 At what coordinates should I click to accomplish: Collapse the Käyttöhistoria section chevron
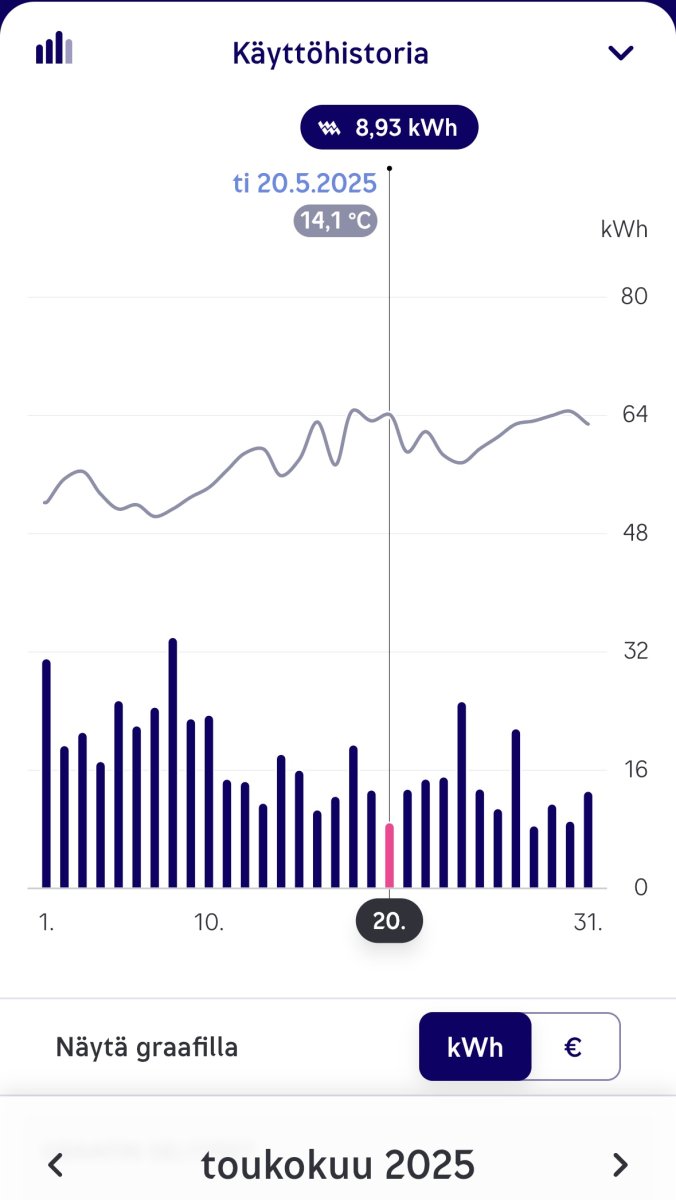(x=621, y=53)
